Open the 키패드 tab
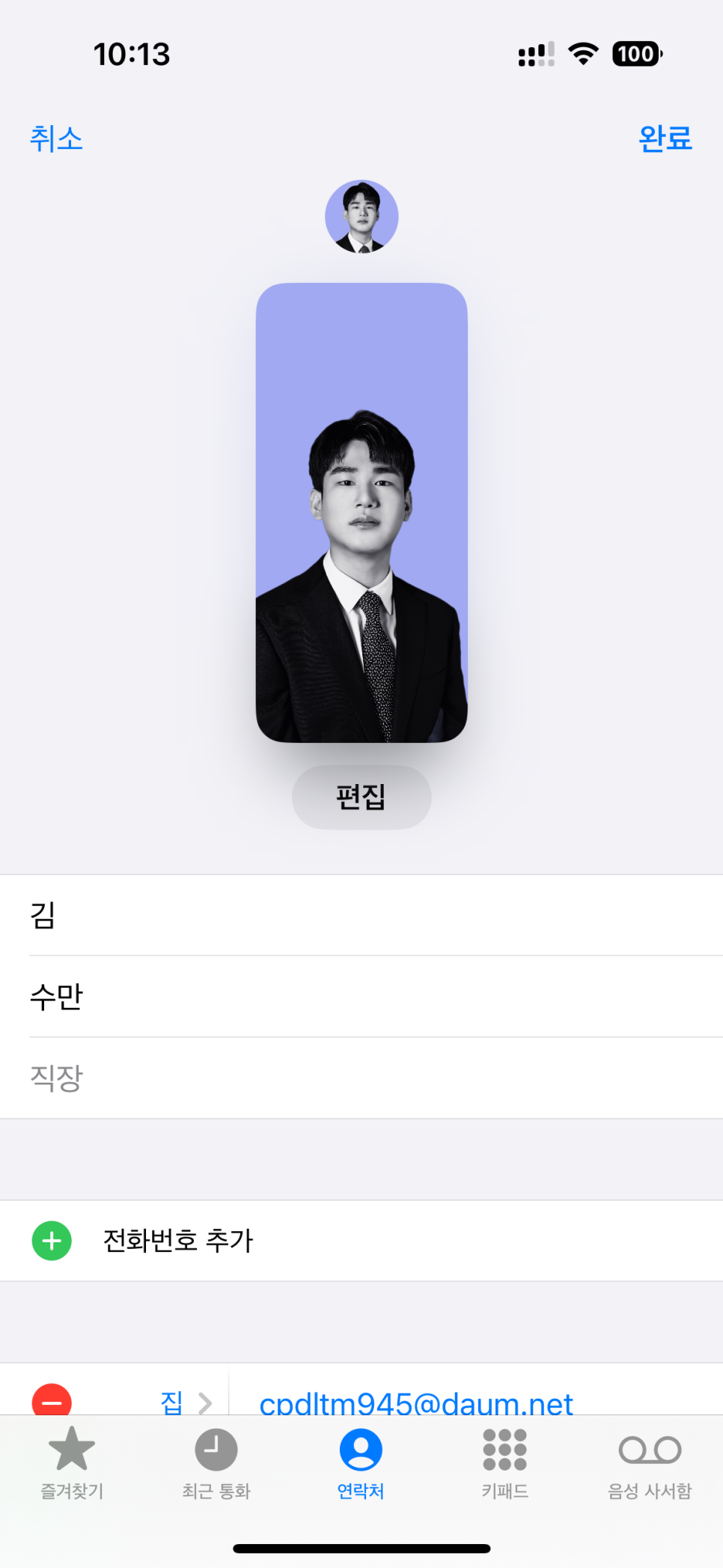 pos(505,1463)
